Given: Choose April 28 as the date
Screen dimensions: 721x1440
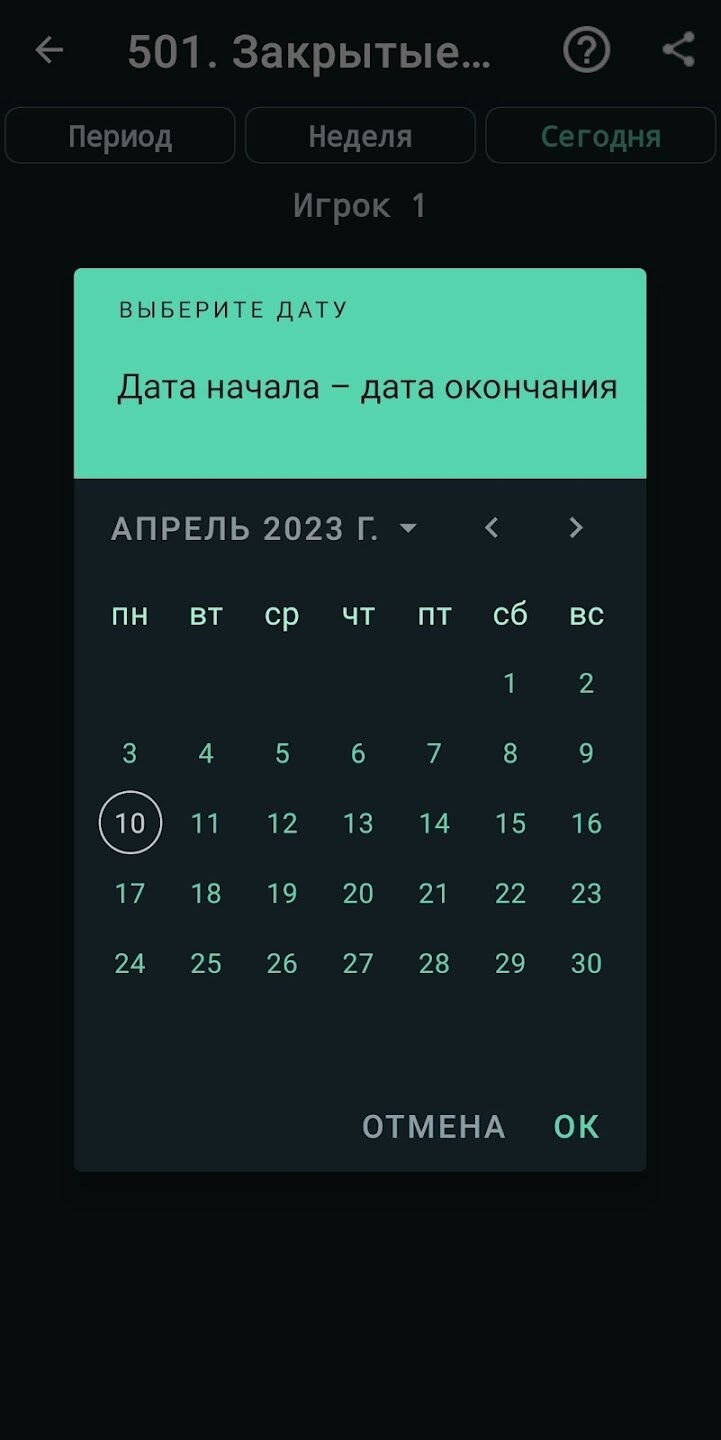Looking at the screenshot, I should point(434,963).
